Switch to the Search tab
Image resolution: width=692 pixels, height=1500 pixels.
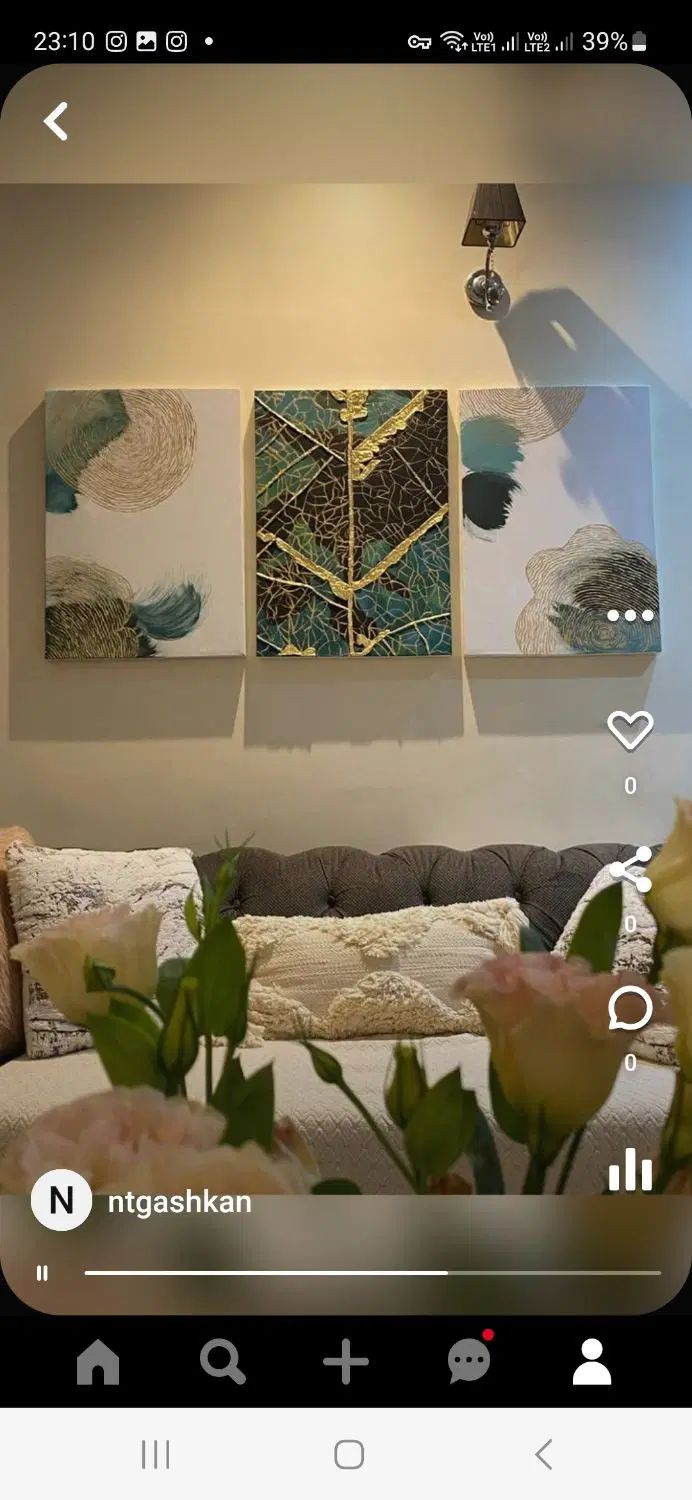pos(222,1362)
